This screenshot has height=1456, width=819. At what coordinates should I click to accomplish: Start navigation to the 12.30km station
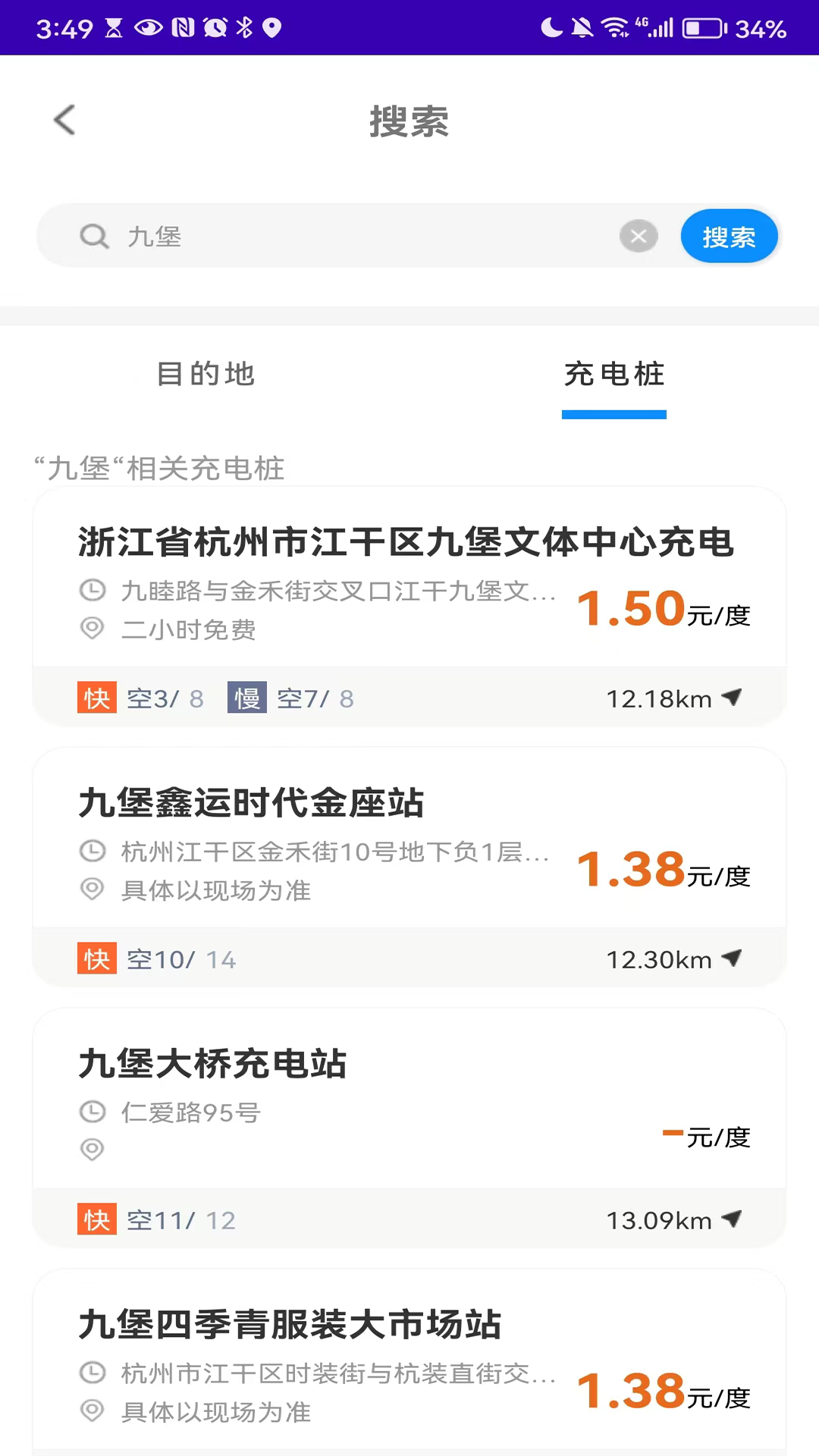pyautogui.click(x=731, y=959)
